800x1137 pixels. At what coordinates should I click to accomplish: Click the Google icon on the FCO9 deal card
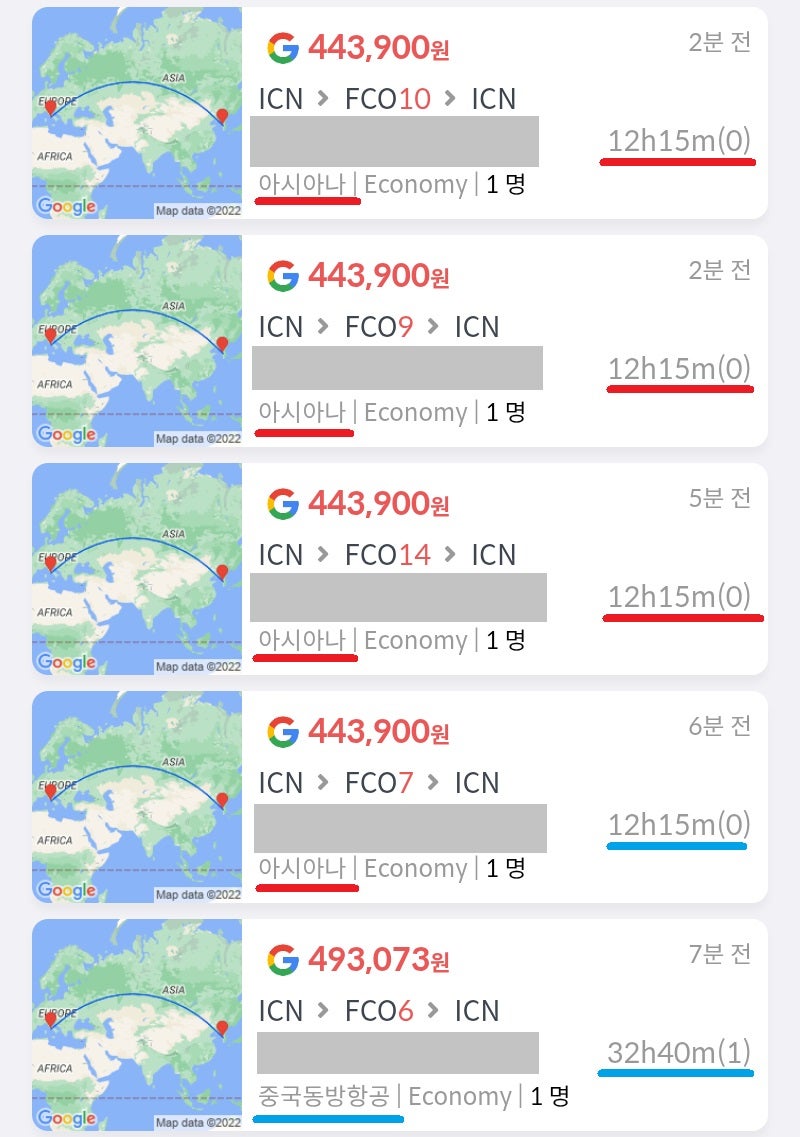pos(281,276)
